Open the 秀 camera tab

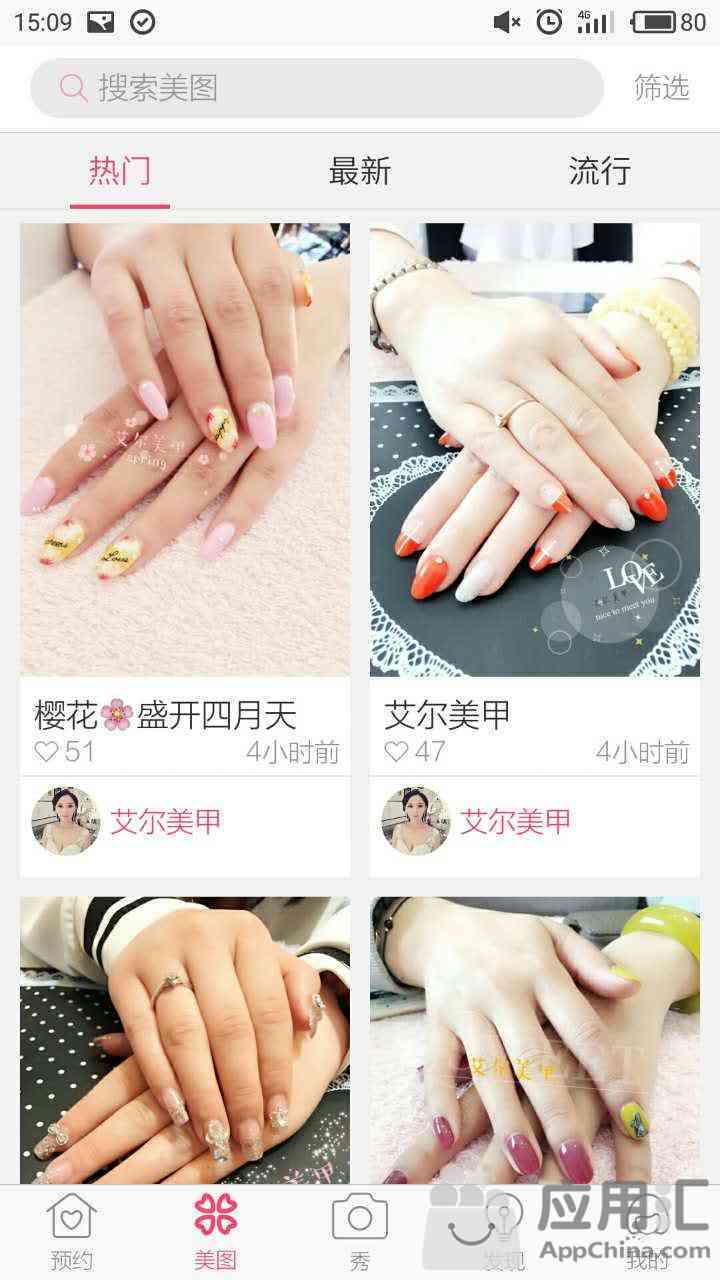pyautogui.click(x=360, y=1233)
